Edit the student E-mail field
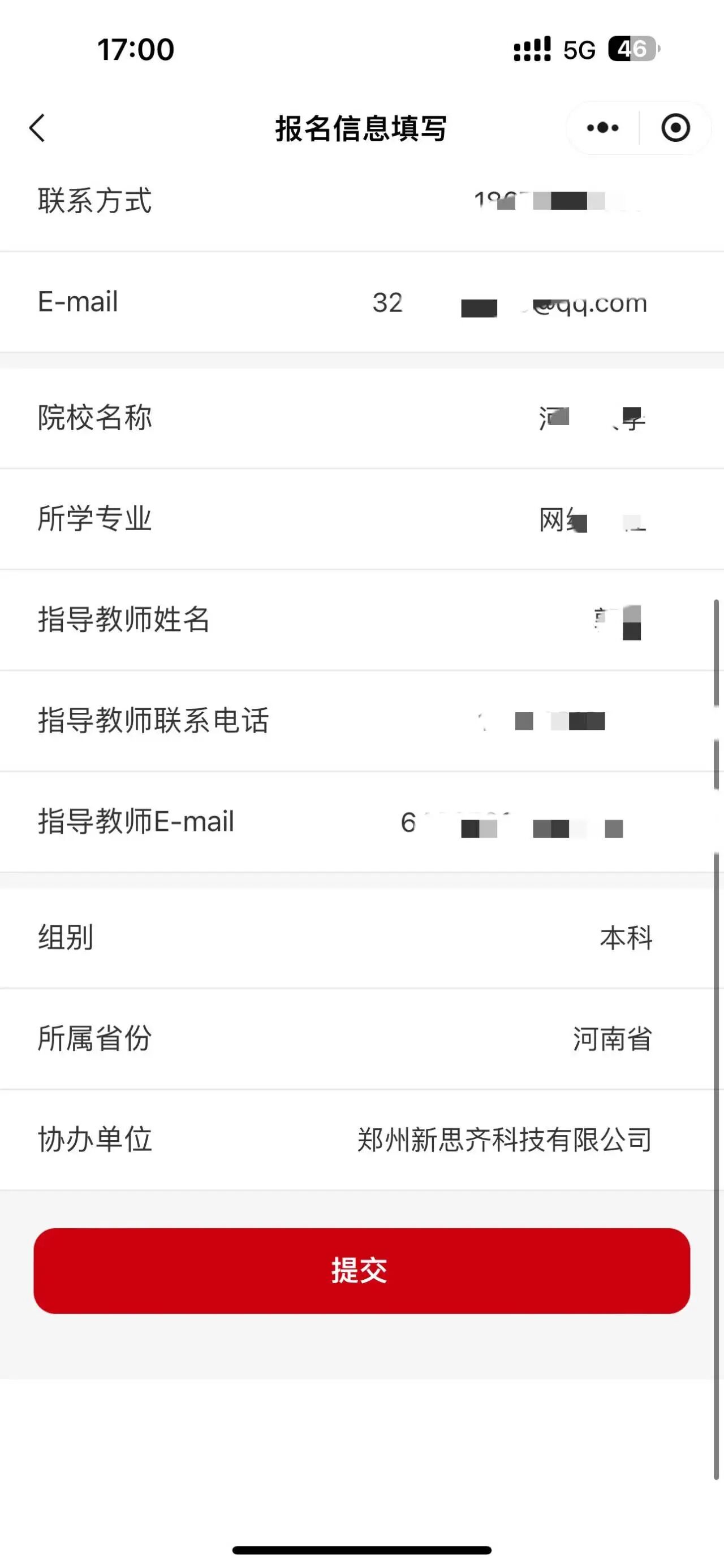 [509, 302]
